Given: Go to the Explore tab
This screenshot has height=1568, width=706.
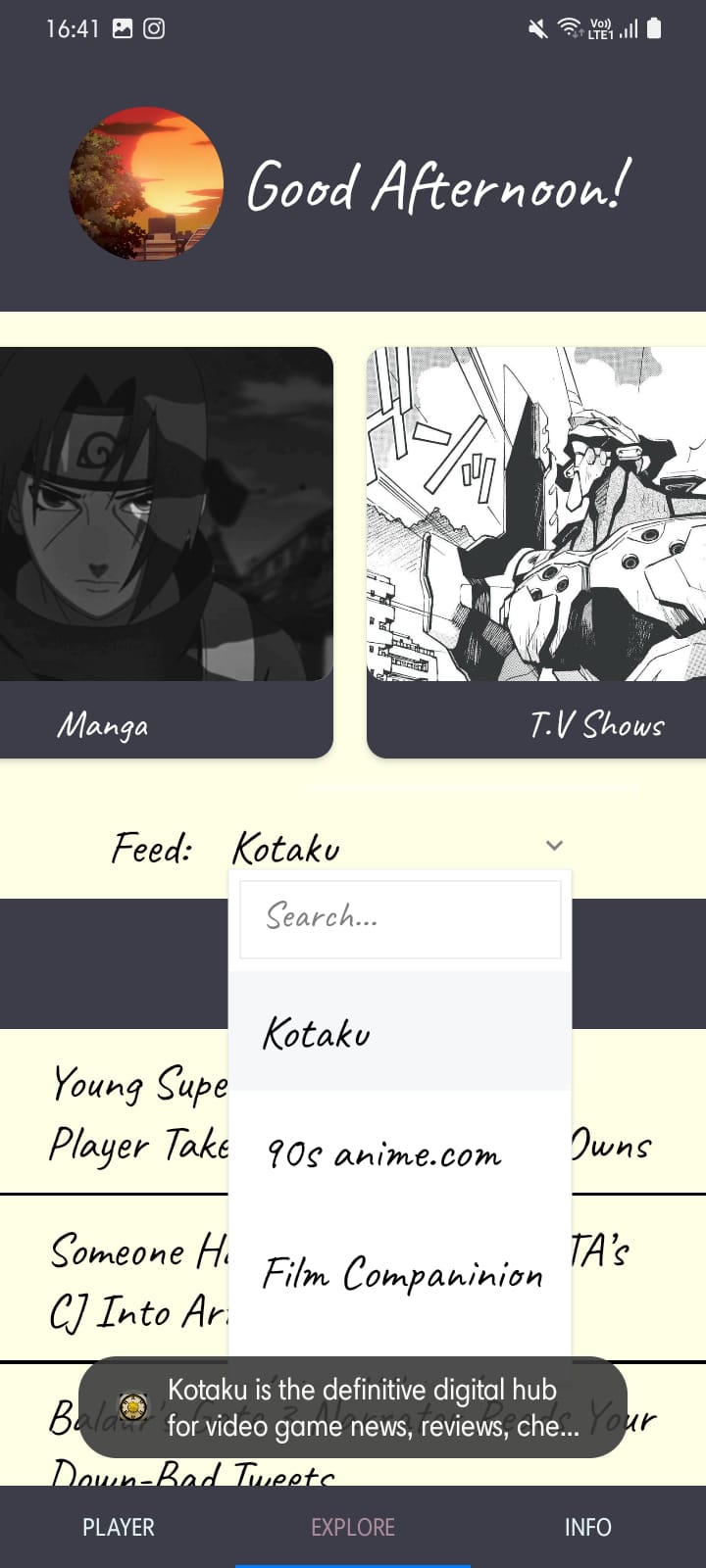Looking at the screenshot, I should coord(353,1527).
